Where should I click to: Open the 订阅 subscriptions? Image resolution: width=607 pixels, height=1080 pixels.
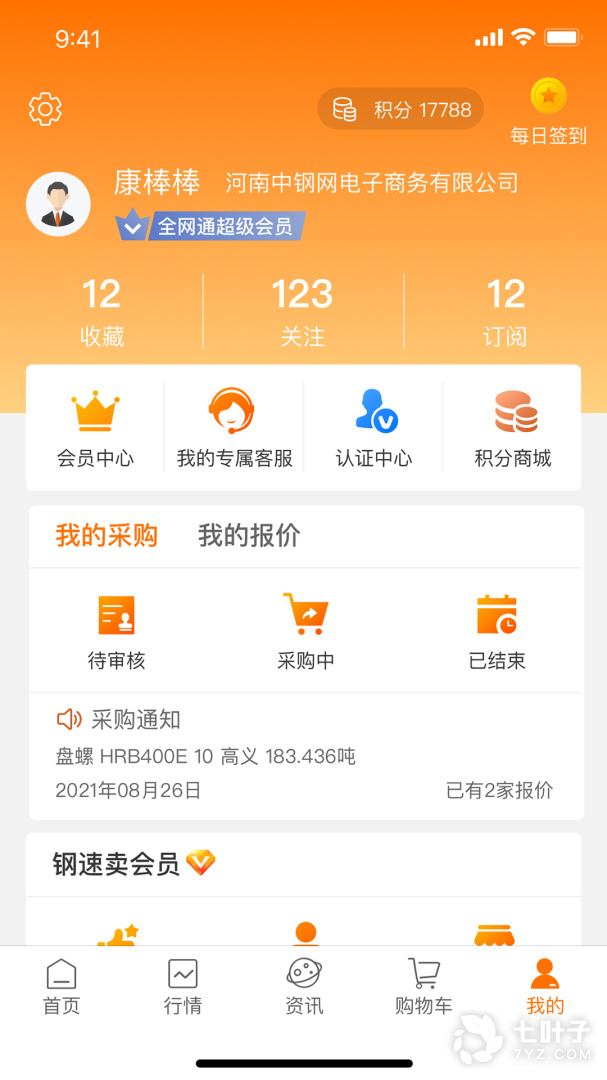505,312
